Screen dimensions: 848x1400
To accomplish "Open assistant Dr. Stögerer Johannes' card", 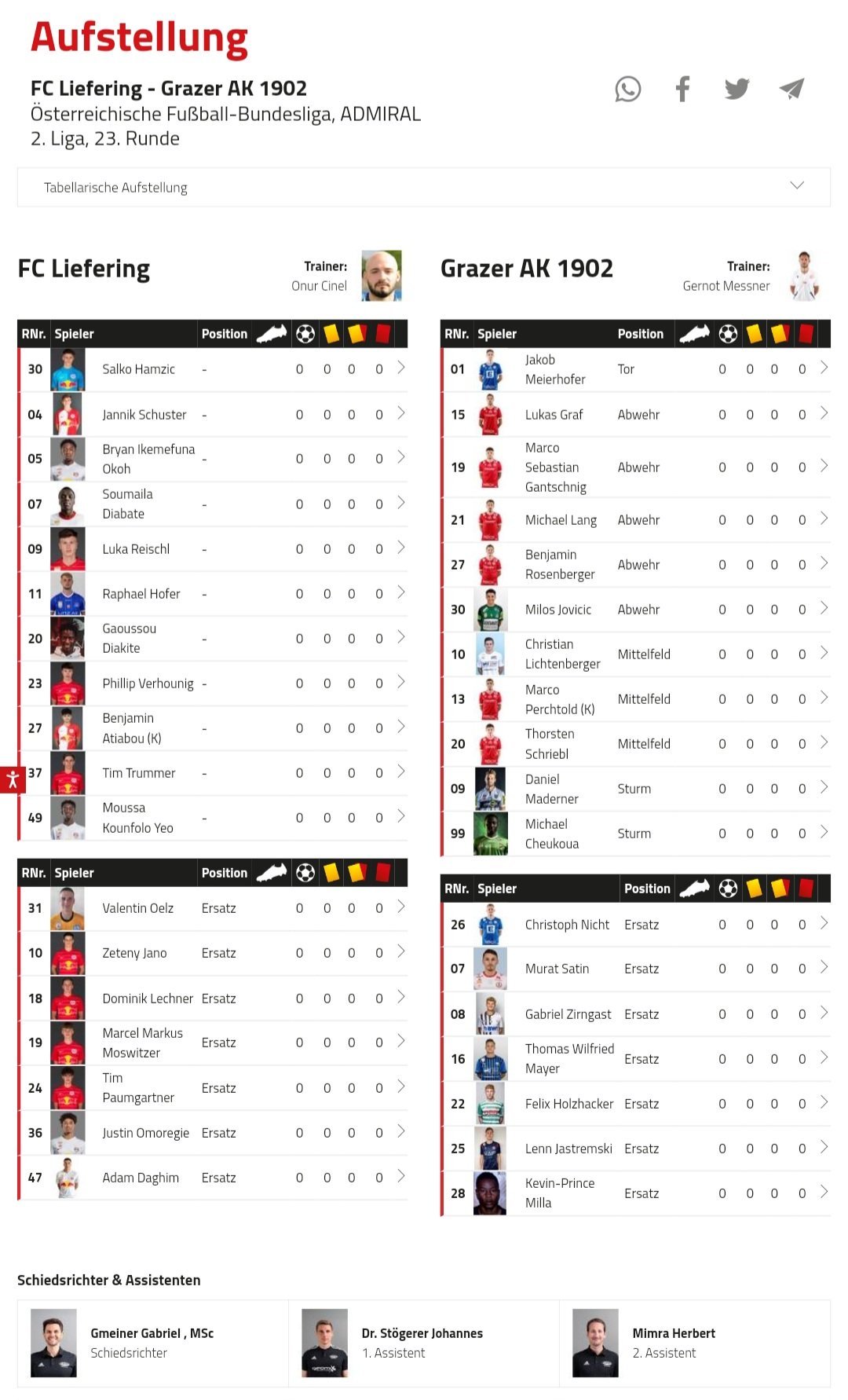I will [424, 1343].
